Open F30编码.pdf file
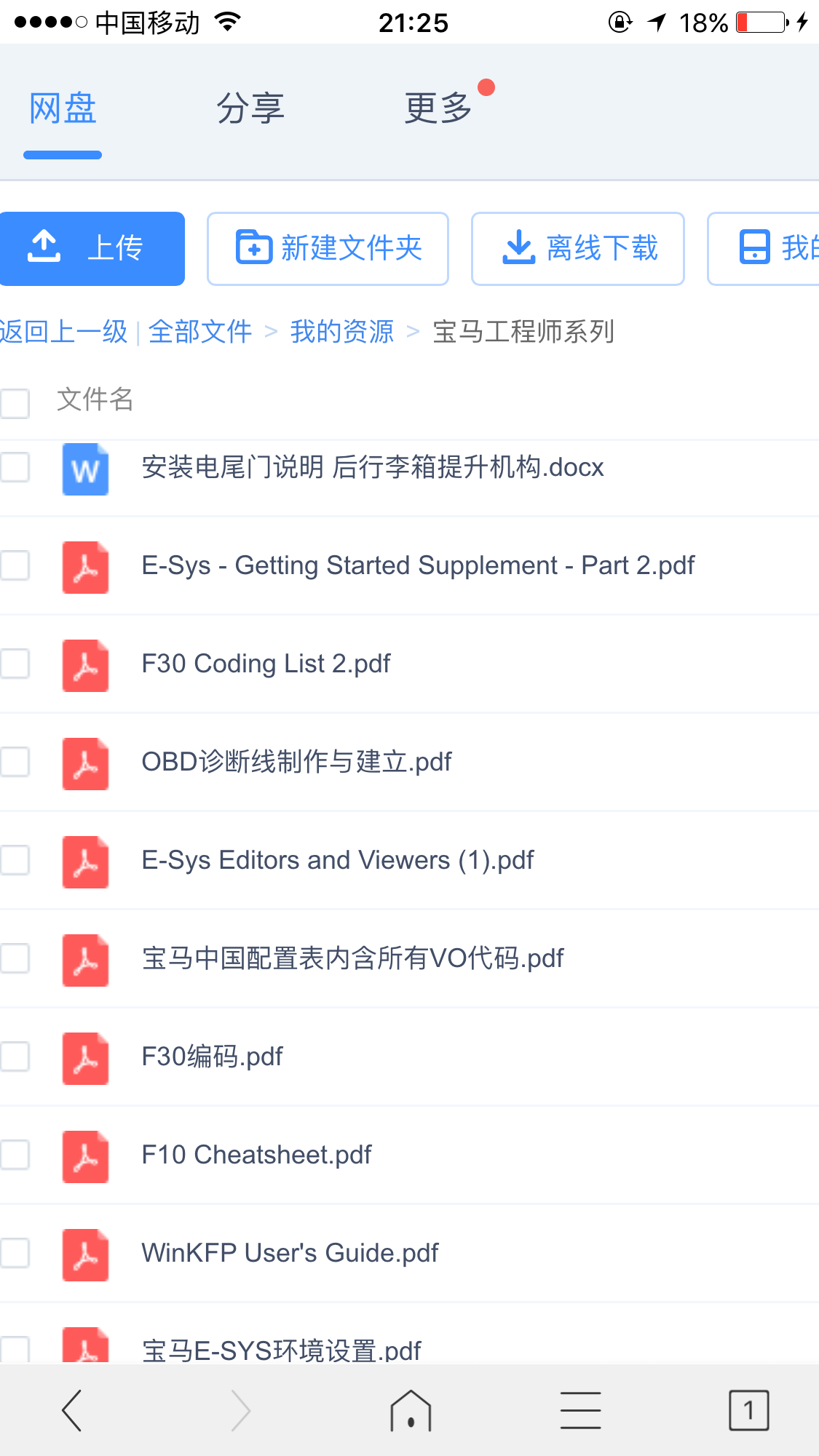The width and height of the screenshot is (819, 1456). point(212,1057)
